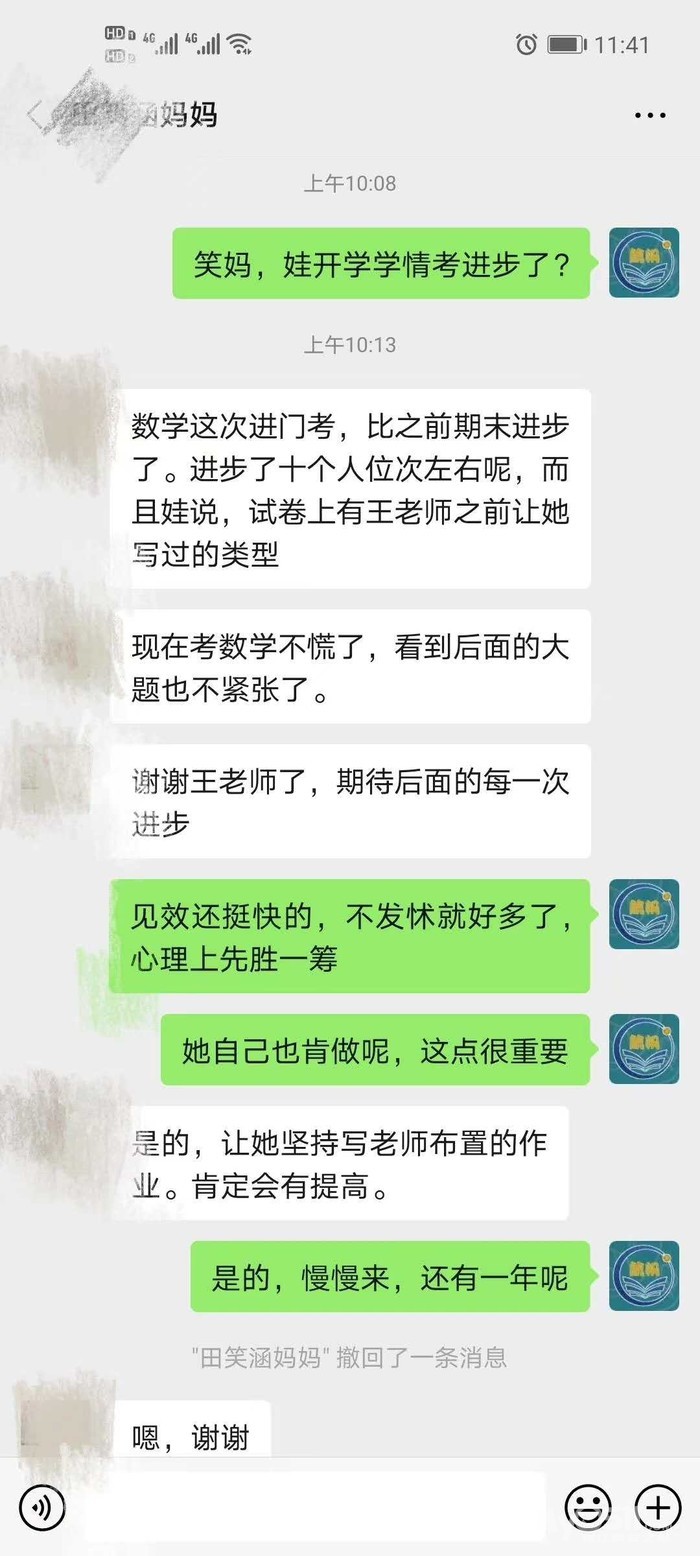Switch to voice message input
The image size is (700, 1556).
(42, 1507)
